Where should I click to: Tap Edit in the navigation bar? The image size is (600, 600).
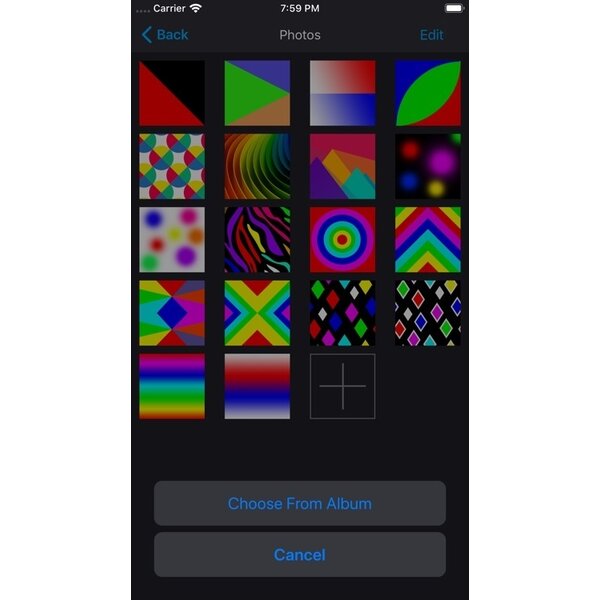(431, 35)
